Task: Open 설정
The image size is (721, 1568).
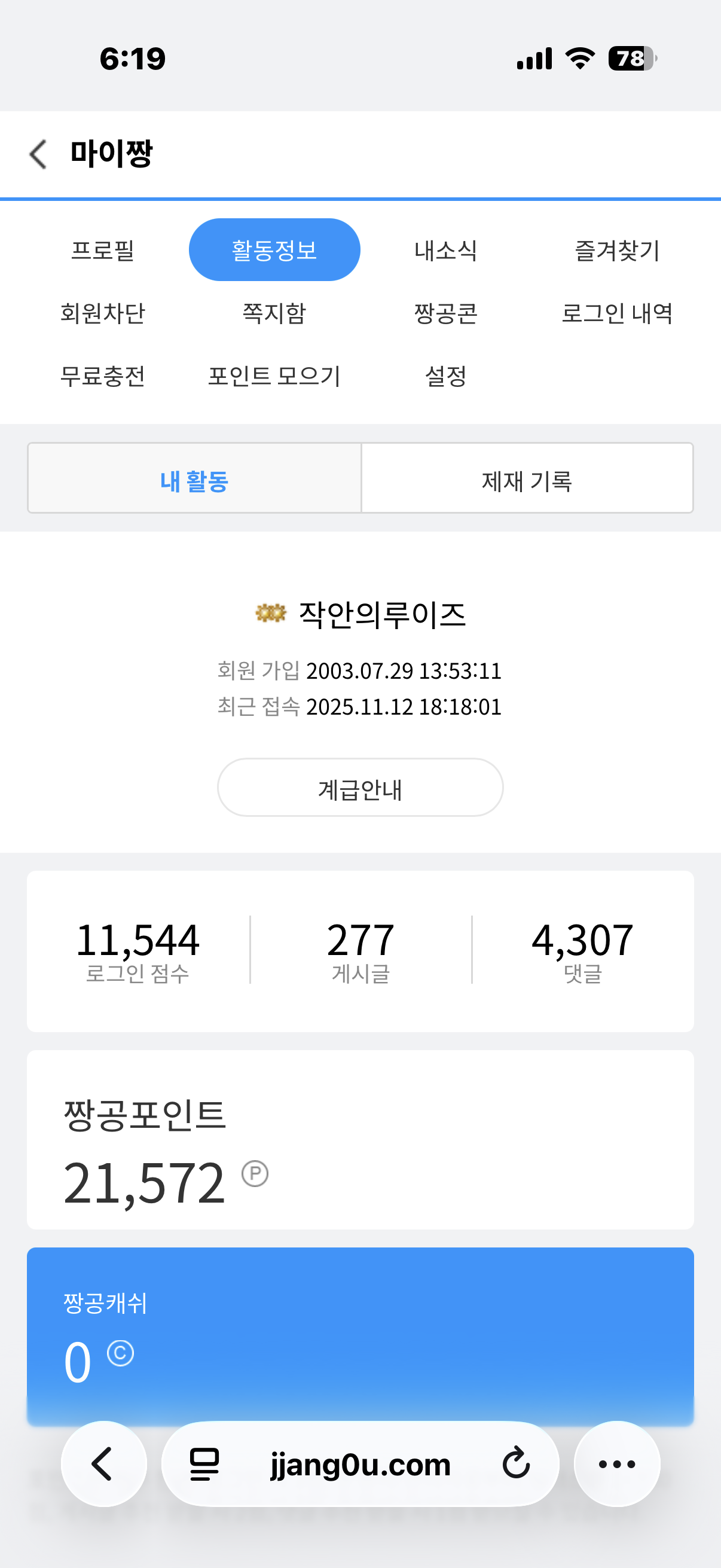Action: pos(445,376)
